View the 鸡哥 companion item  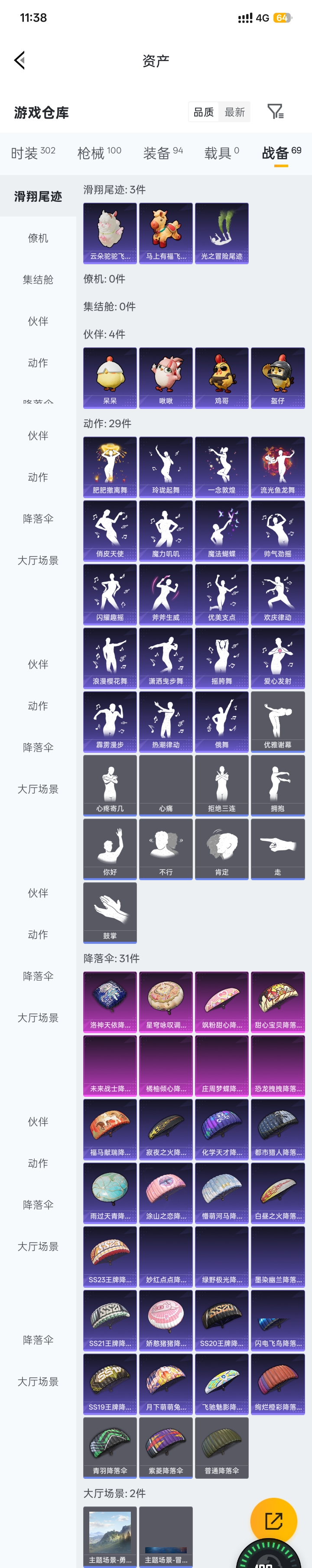point(222,377)
